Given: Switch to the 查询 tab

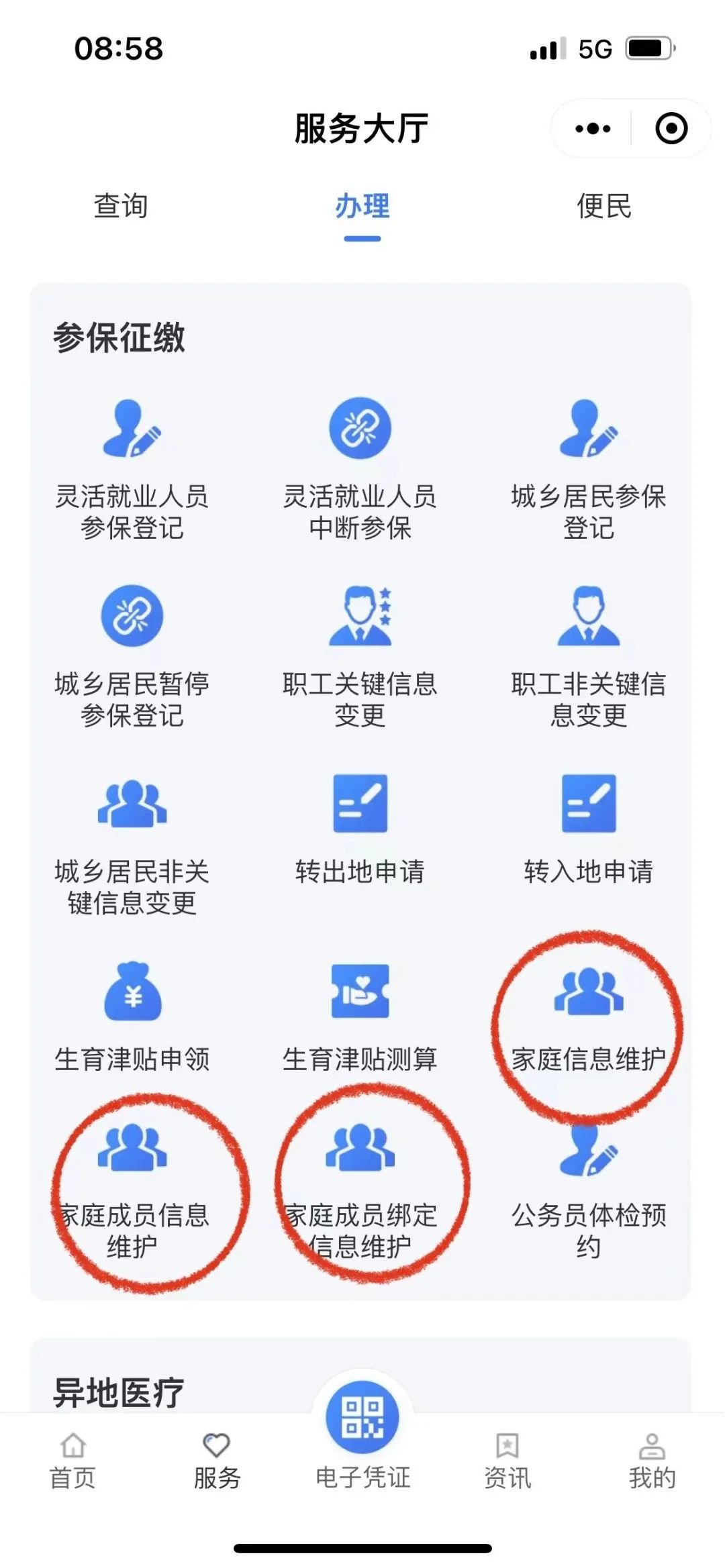Looking at the screenshot, I should [x=121, y=206].
